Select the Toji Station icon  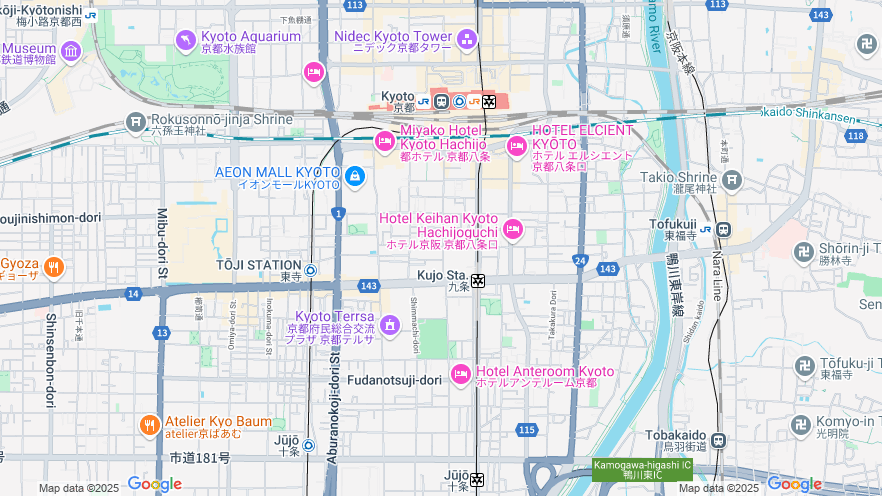point(311,270)
